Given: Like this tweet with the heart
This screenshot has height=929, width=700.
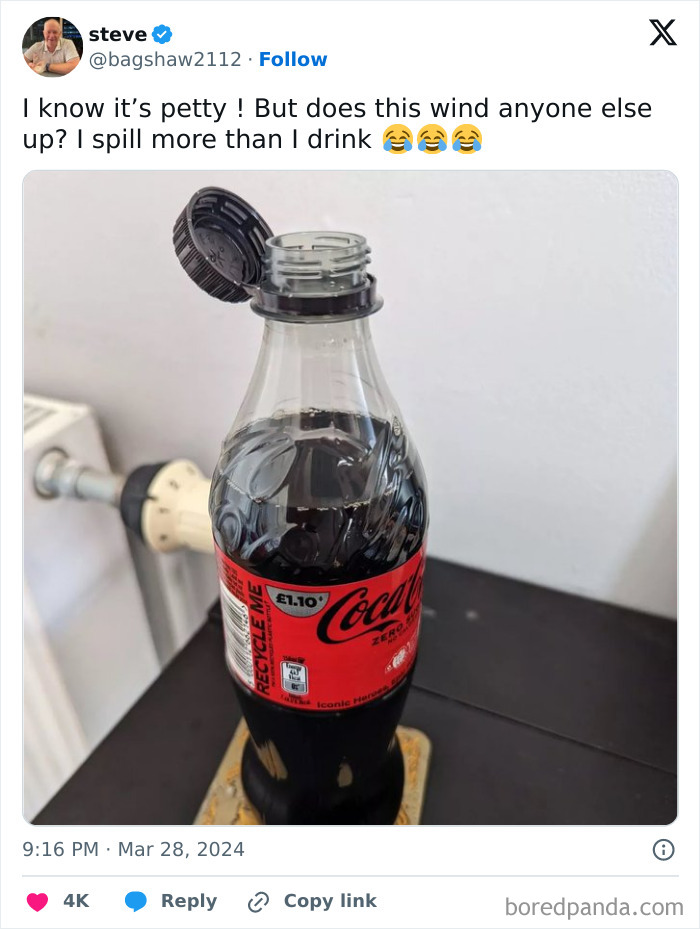Looking at the screenshot, I should (x=38, y=901).
